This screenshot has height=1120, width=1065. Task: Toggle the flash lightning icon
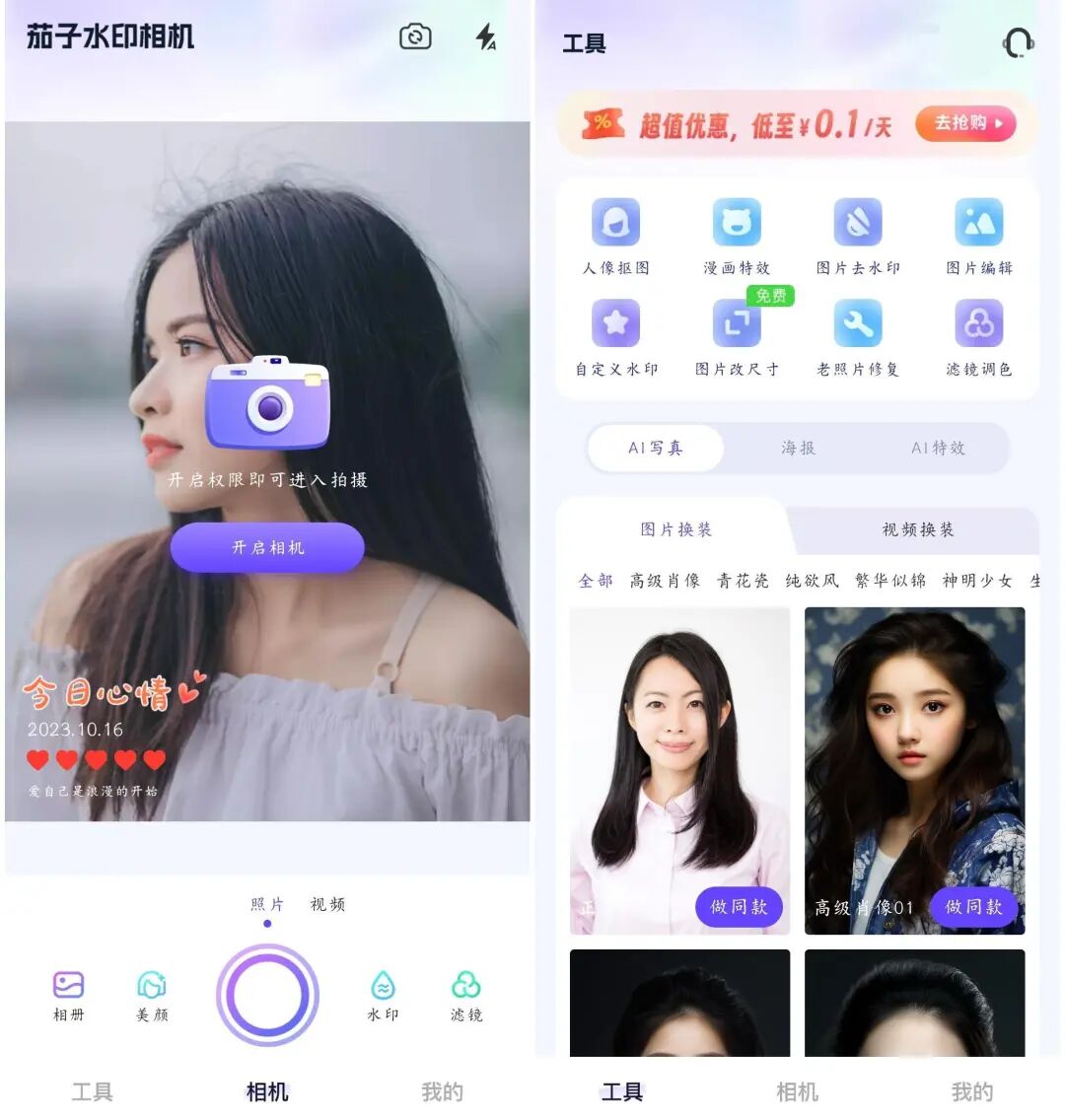point(485,37)
